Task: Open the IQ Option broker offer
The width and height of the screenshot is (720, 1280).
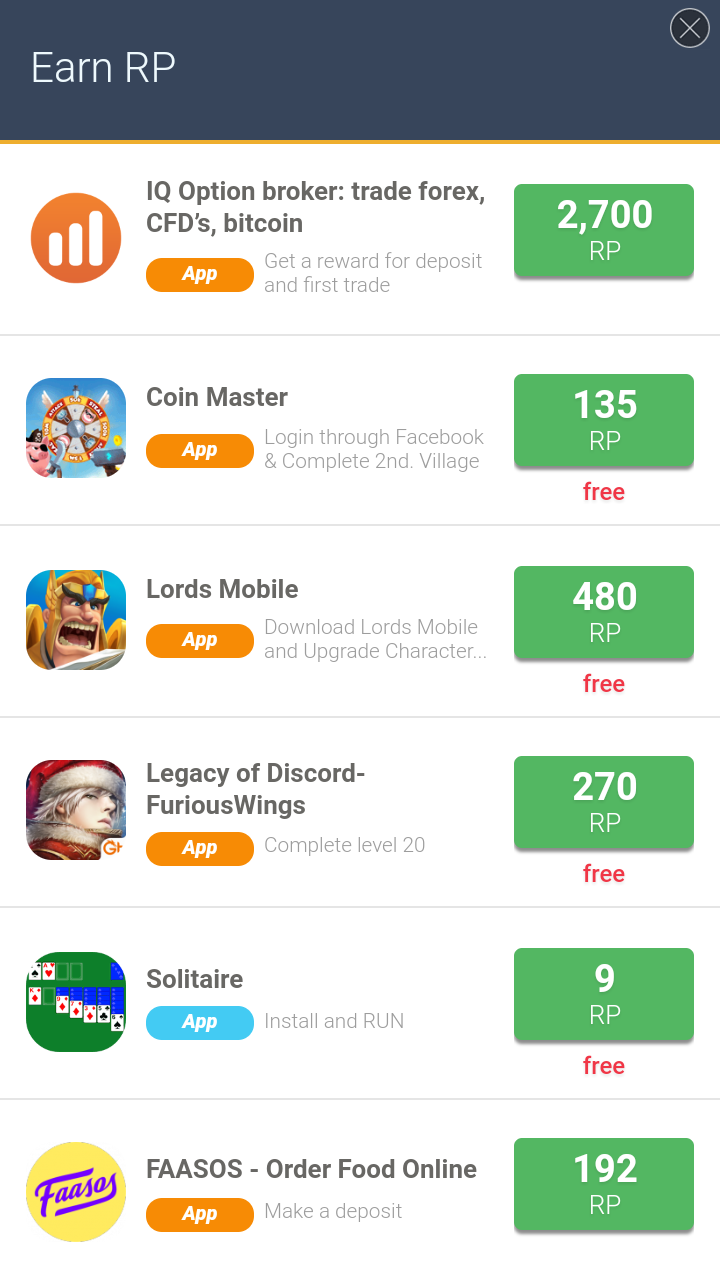Action: pos(315,207)
